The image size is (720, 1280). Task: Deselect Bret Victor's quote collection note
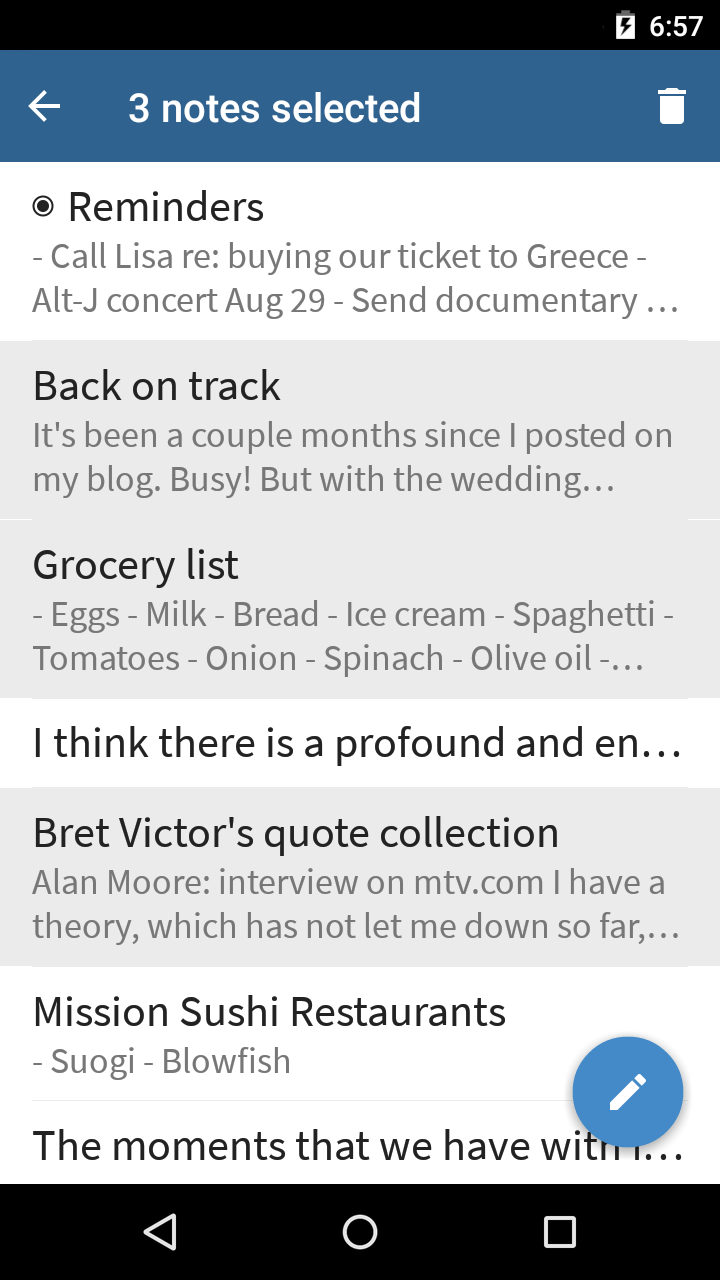[360, 877]
